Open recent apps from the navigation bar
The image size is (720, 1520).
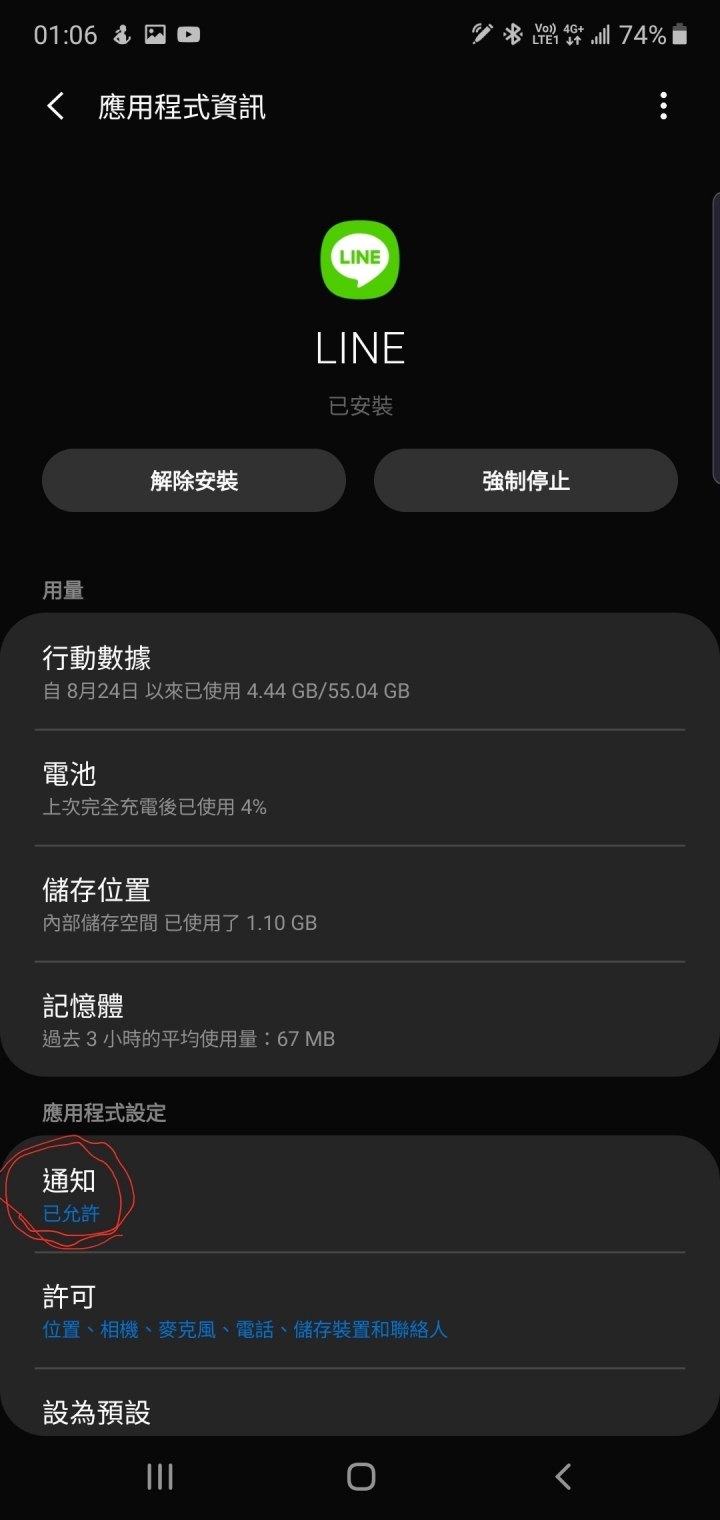coord(160,1476)
